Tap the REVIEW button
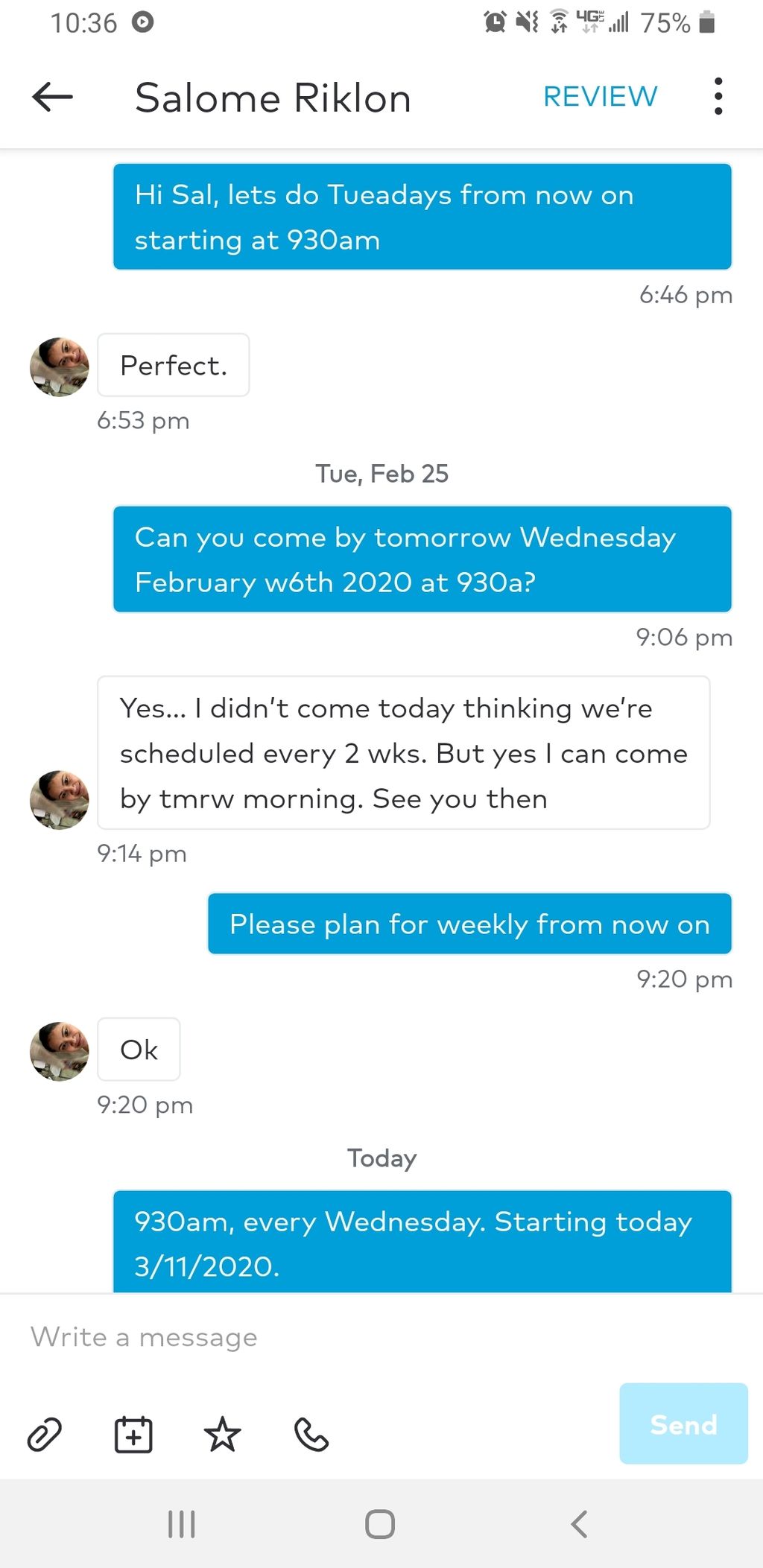This screenshot has height=1568, width=763. [600, 97]
